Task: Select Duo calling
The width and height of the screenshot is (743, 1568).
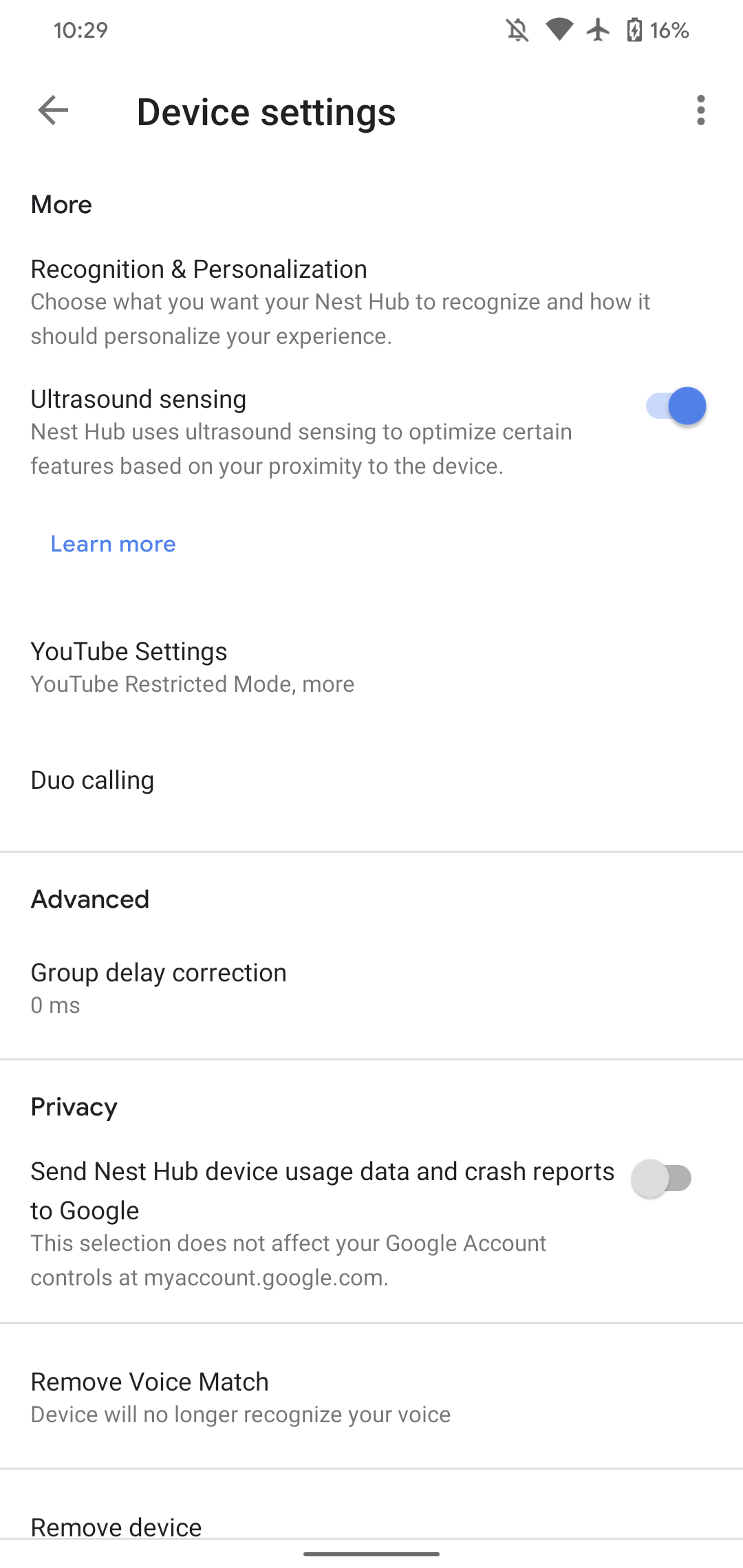Action: (92, 780)
